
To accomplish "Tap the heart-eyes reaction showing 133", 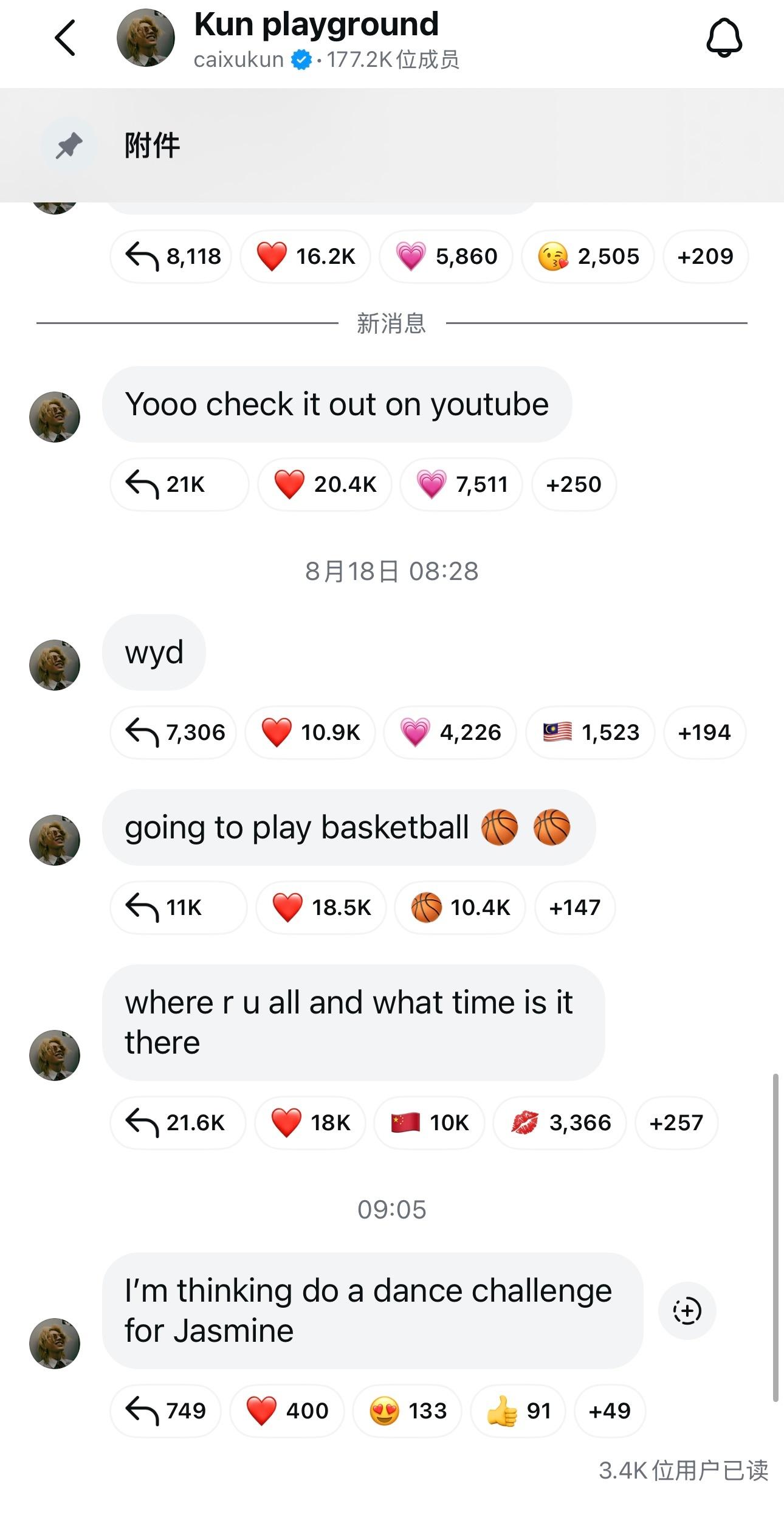I will (407, 1411).
